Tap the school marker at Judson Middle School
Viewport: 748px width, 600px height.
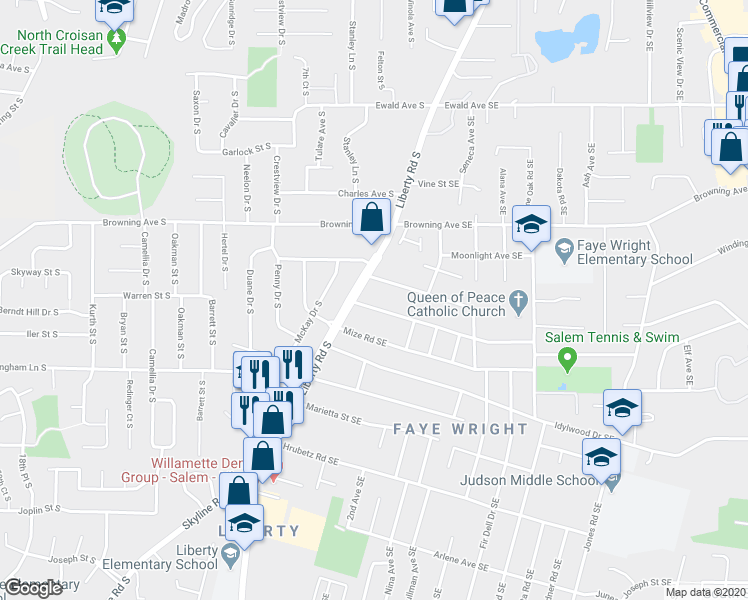coord(601,460)
